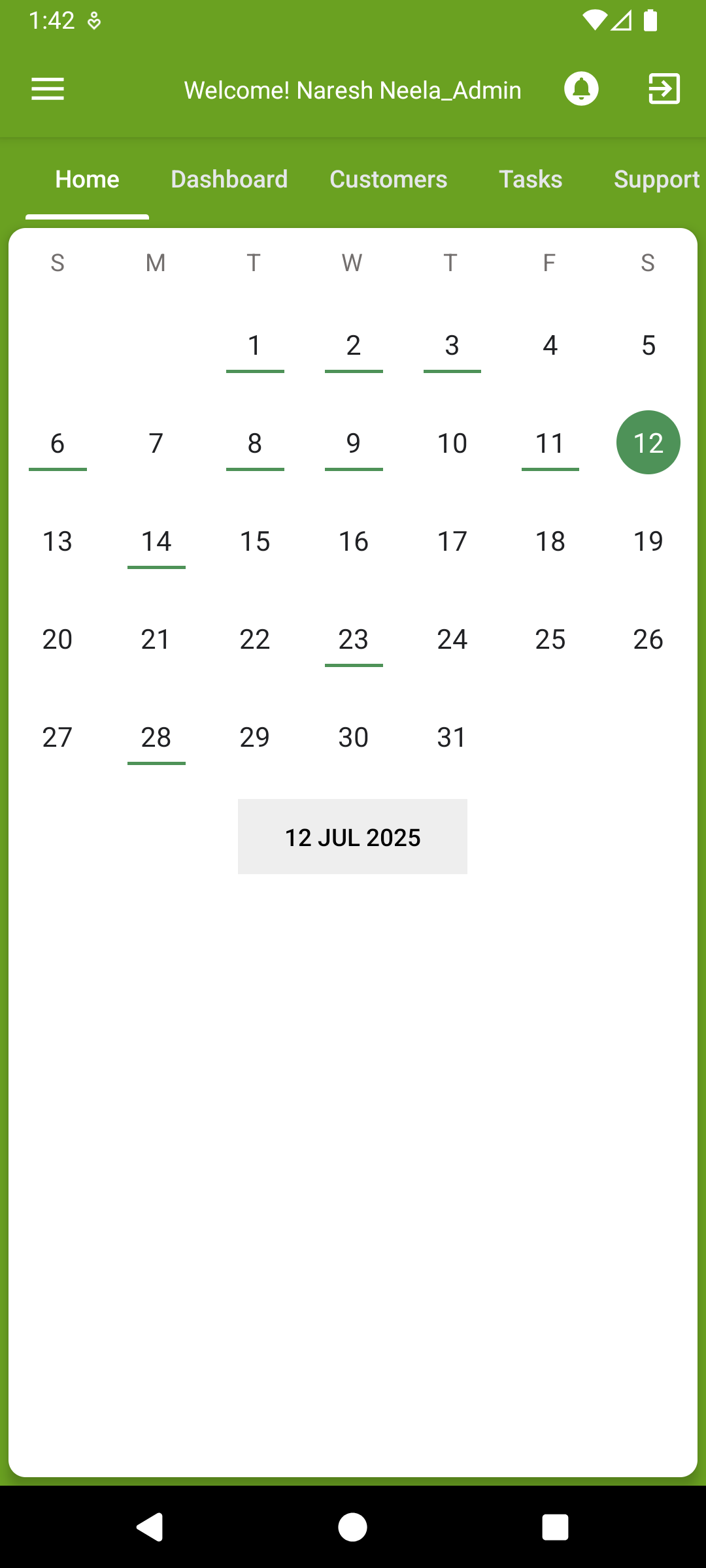Open notifications via the bell icon
This screenshot has width=706, height=1568.
[x=581, y=89]
